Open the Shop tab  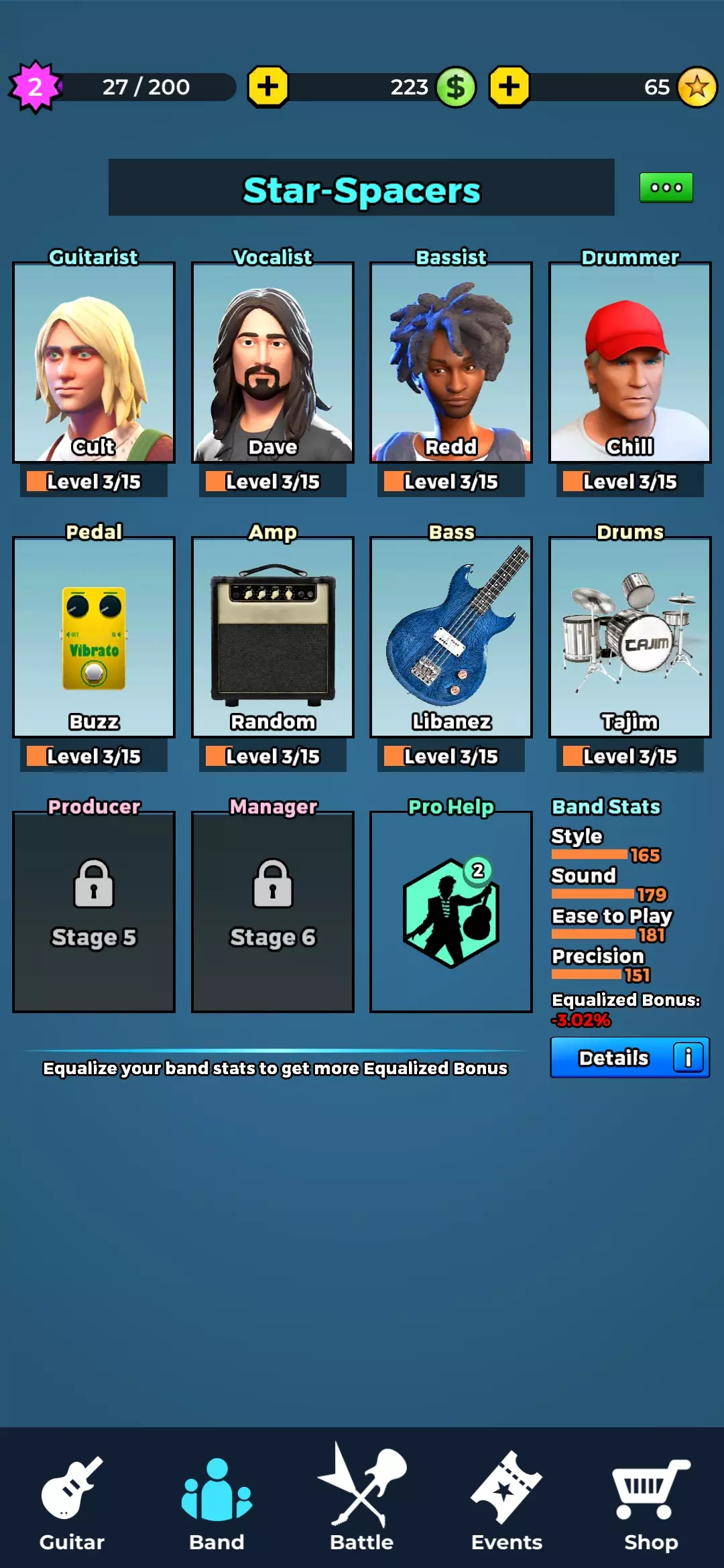click(x=651, y=1504)
